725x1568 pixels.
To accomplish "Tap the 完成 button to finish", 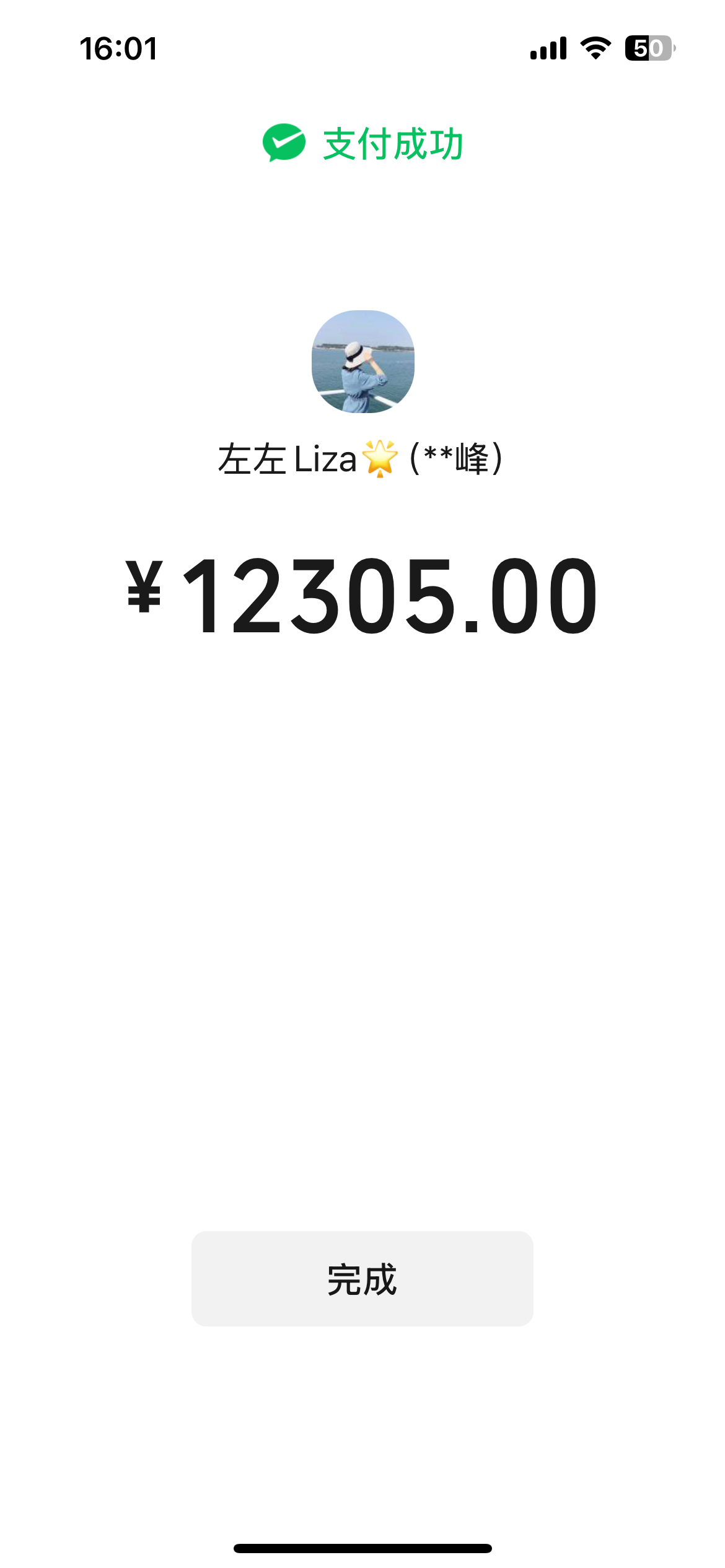I will click(362, 1279).
